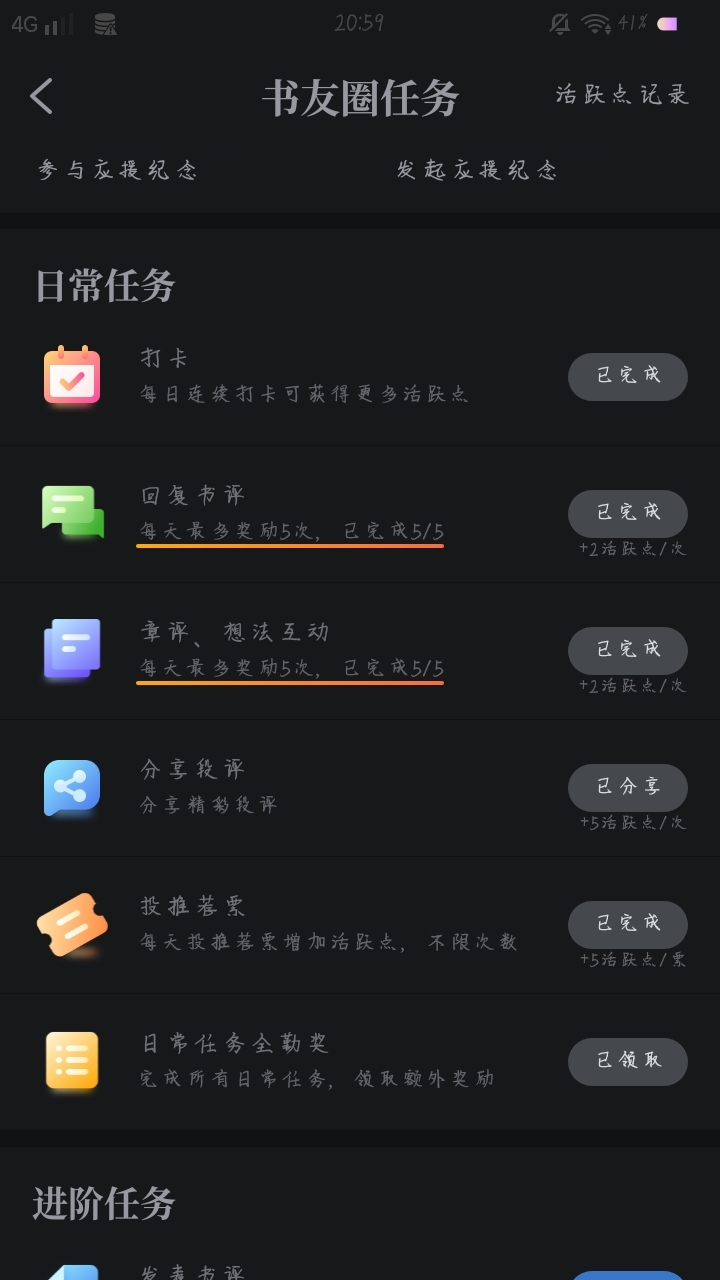Tap 已完成 button for 打卡
Image resolution: width=720 pixels, height=1280 pixels.
pyautogui.click(x=628, y=376)
